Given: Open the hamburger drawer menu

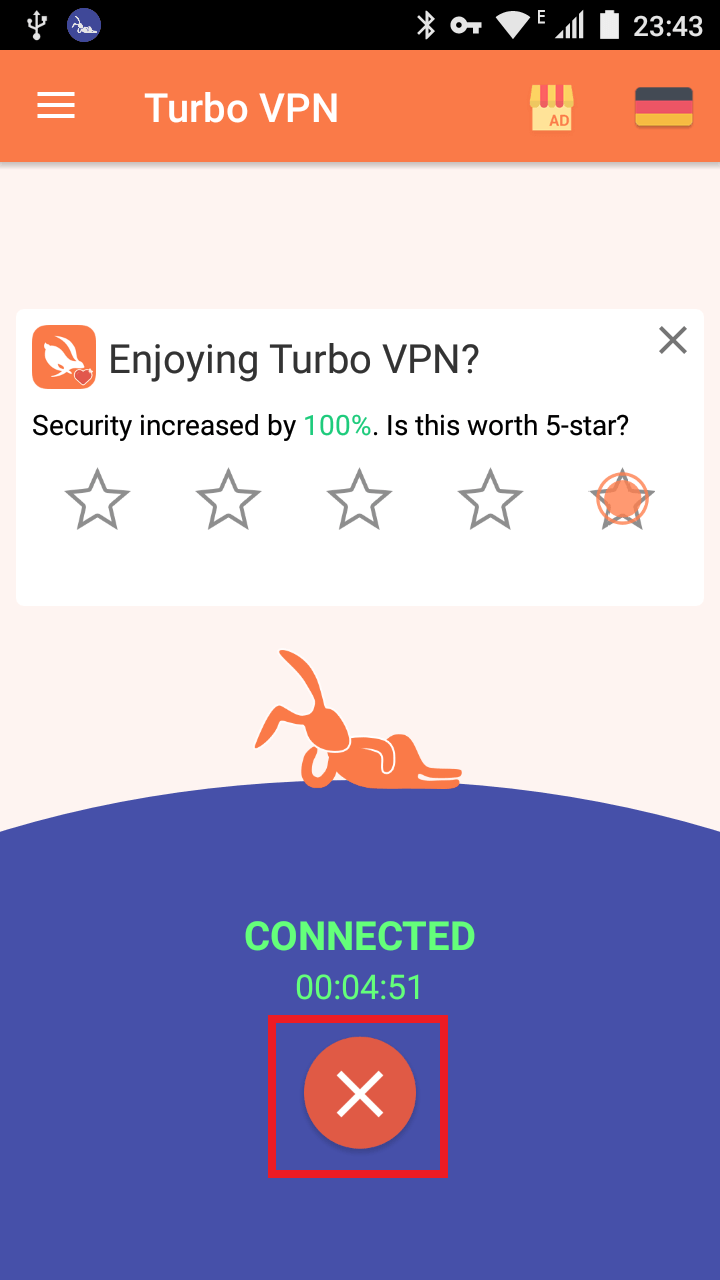Looking at the screenshot, I should point(56,106).
